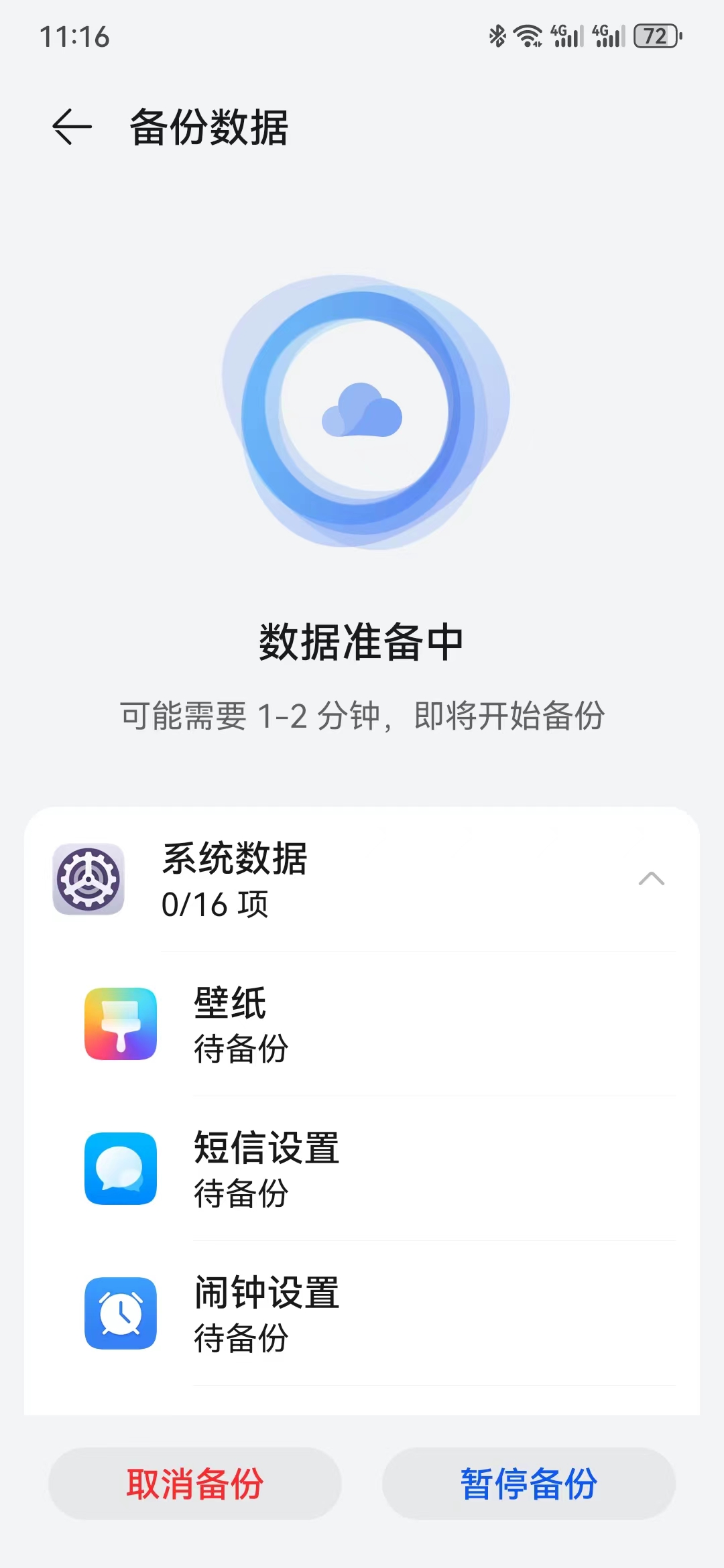Image resolution: width=724 pixels, height=1568 pixels.
Task: Tap the battery level indicator
Action: click(x=654, y=35)
